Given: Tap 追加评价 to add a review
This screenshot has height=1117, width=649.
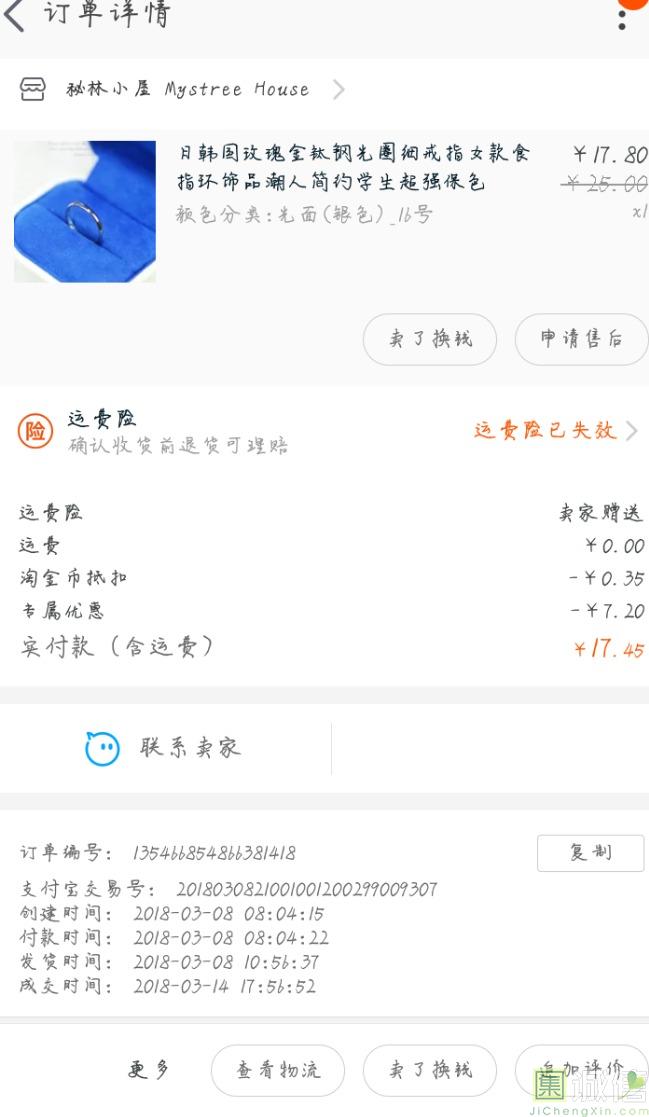Looking at the screenshot, I should (581, 1070).
